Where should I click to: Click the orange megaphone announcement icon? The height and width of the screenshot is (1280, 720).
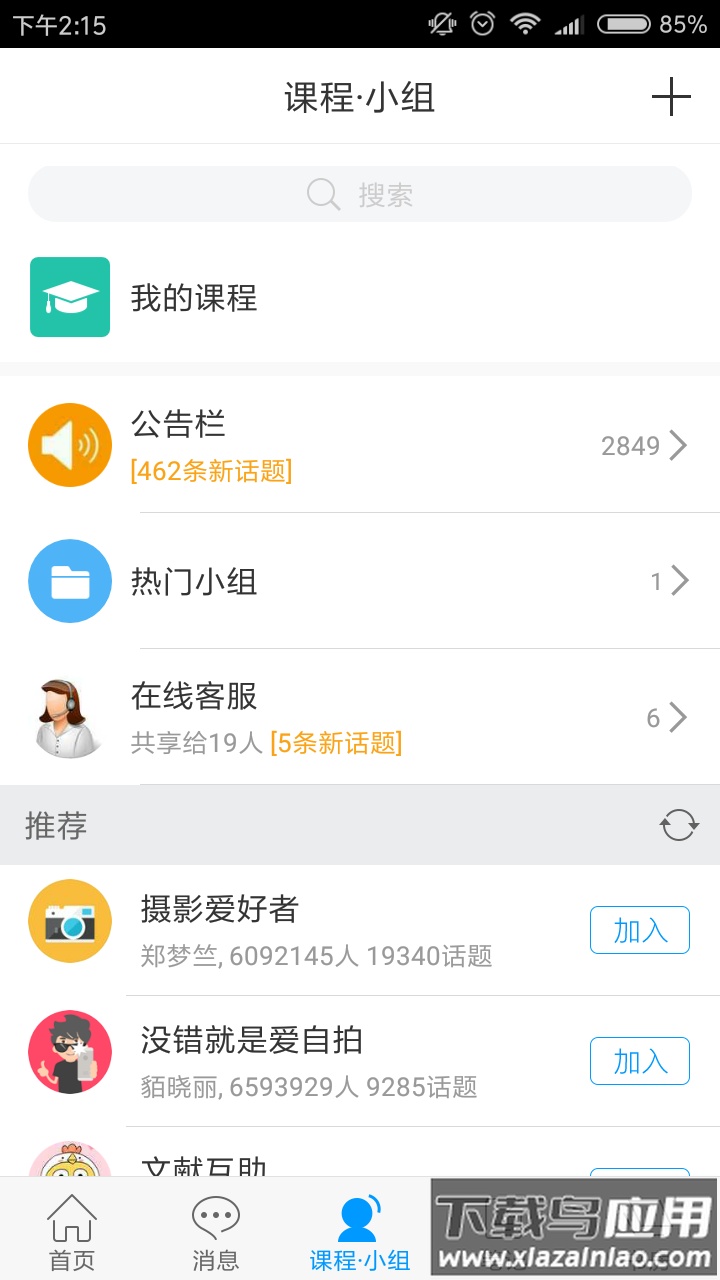pyautogui.click(x=69, y=445)
